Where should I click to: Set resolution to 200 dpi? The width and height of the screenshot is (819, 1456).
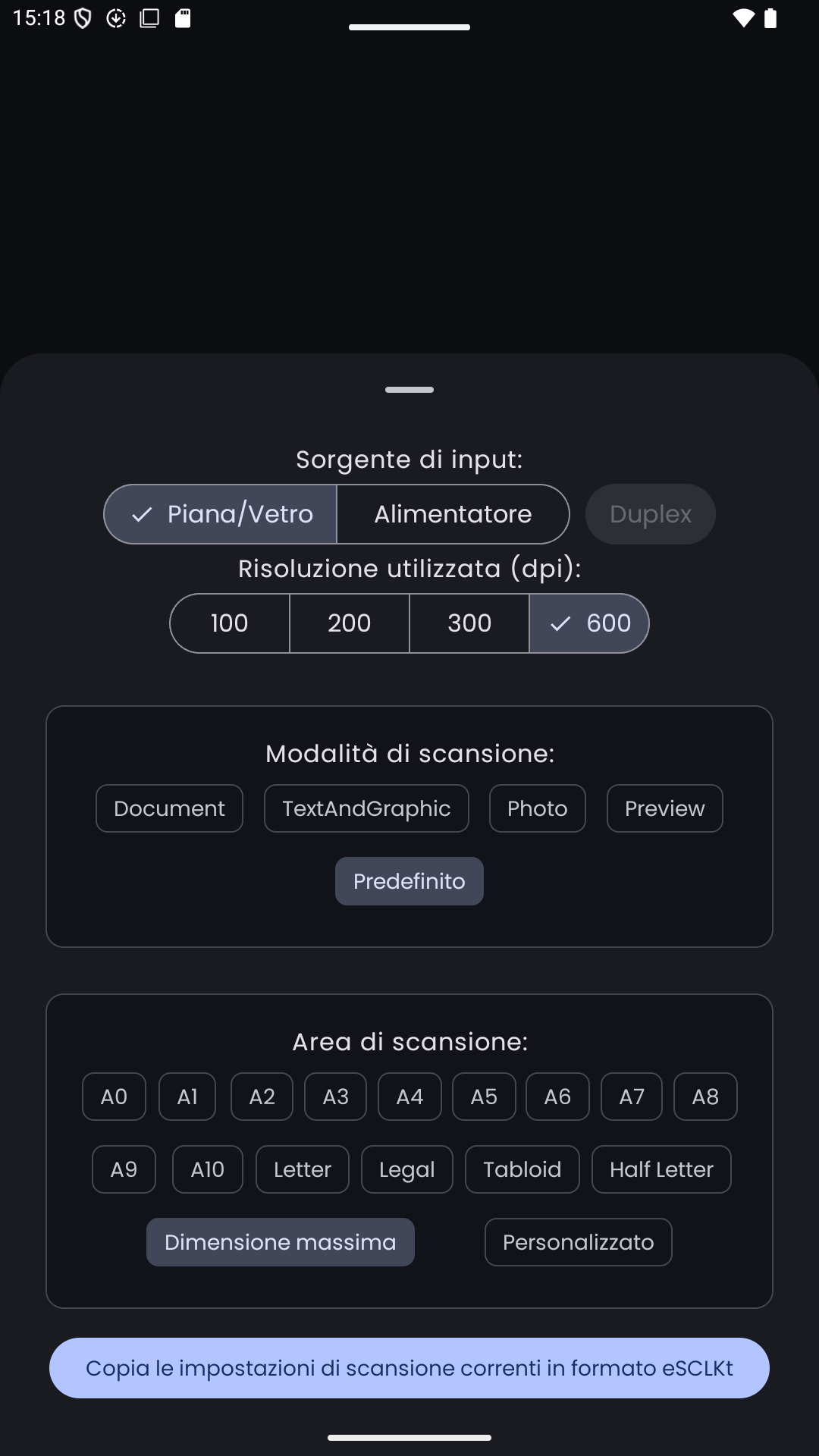point(350,623)
